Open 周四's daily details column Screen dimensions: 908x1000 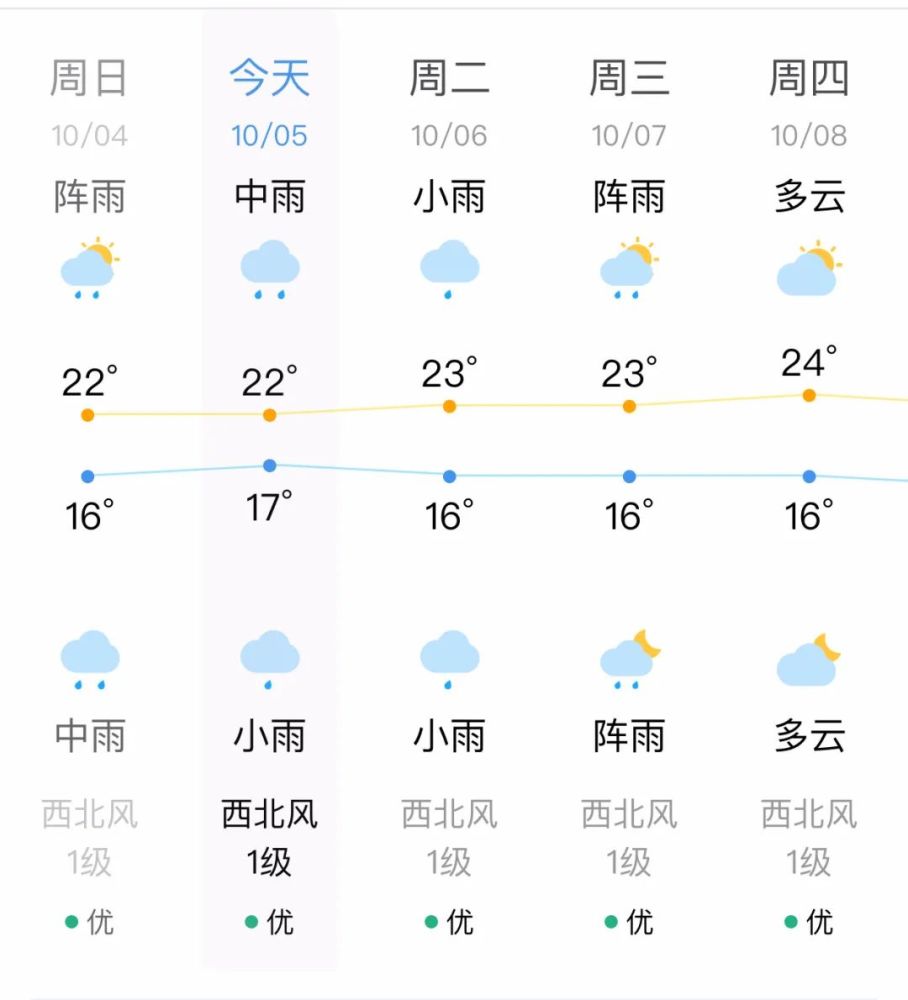click(x=808, y=79)
